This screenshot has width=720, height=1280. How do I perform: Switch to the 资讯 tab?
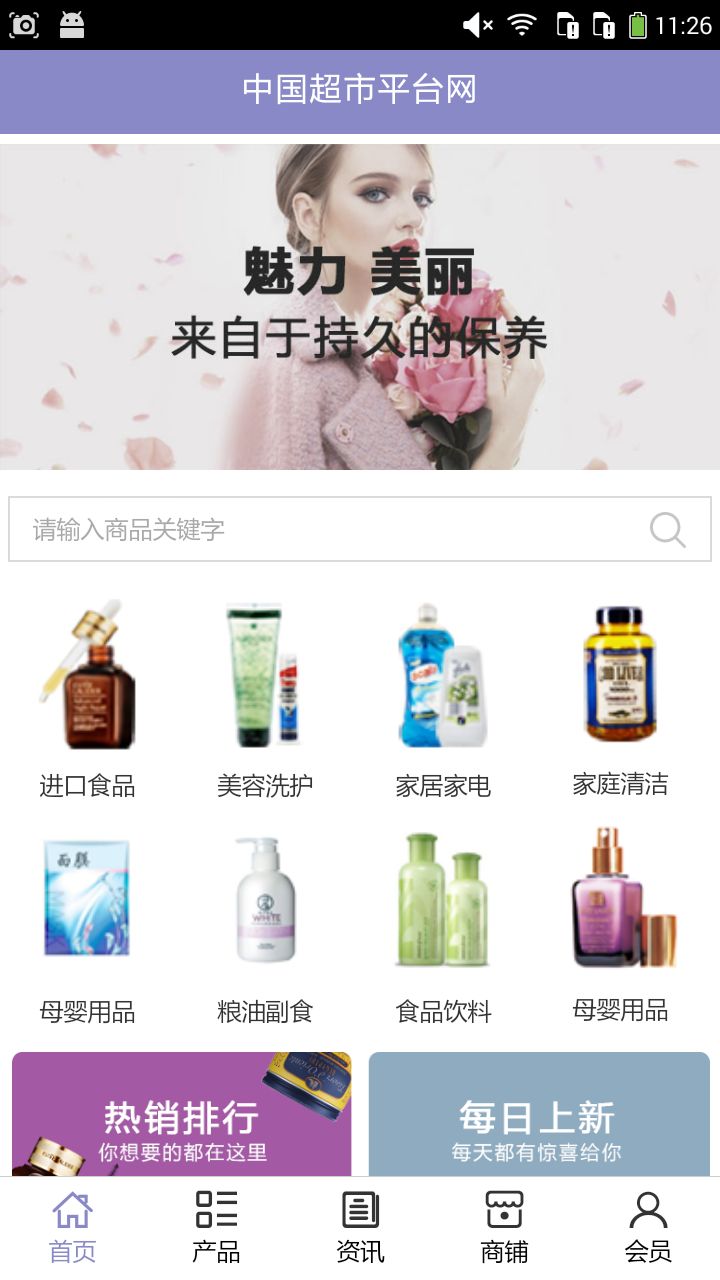pos(360,1227)
